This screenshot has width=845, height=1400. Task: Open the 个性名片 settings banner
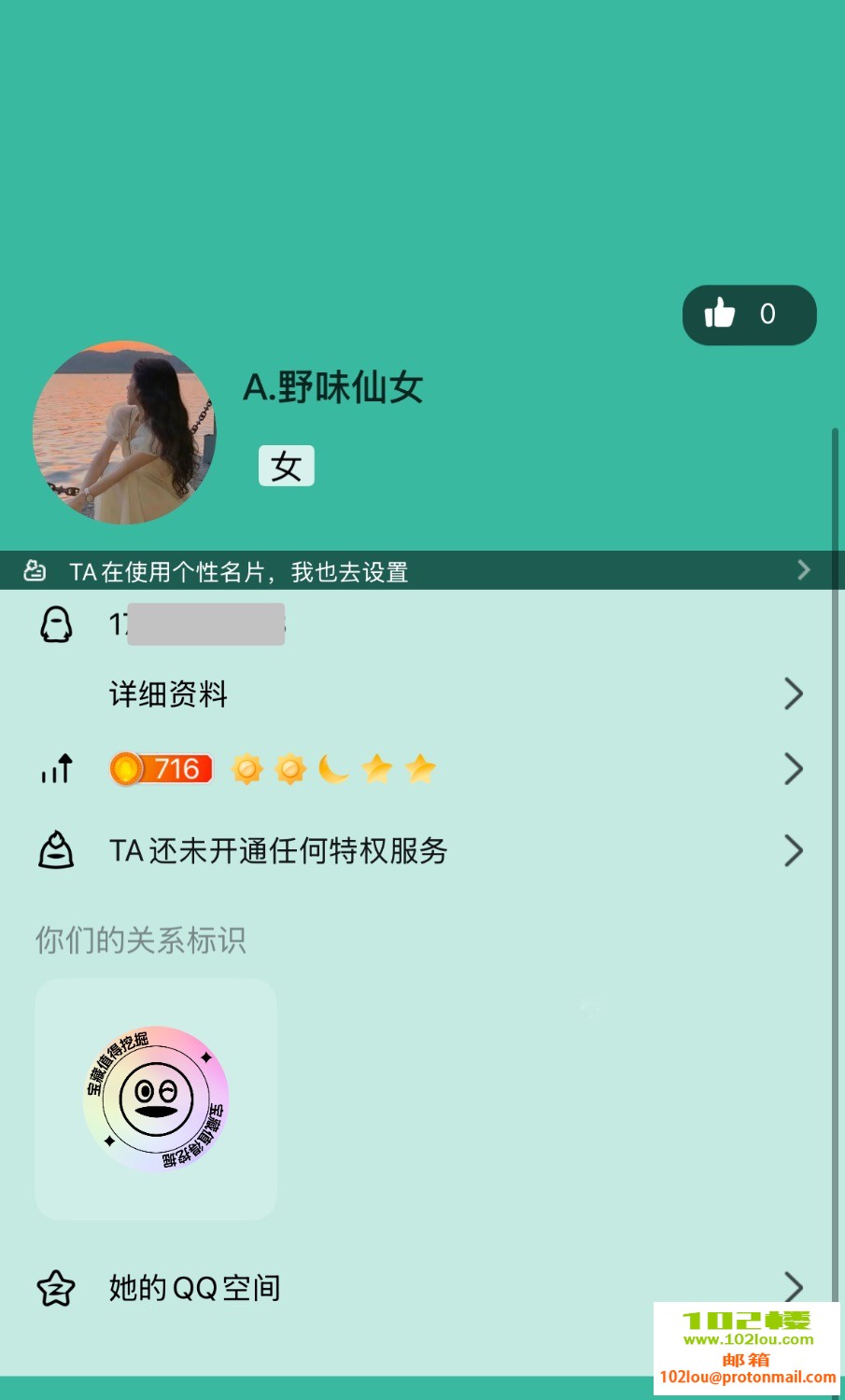tap(420, 570)
